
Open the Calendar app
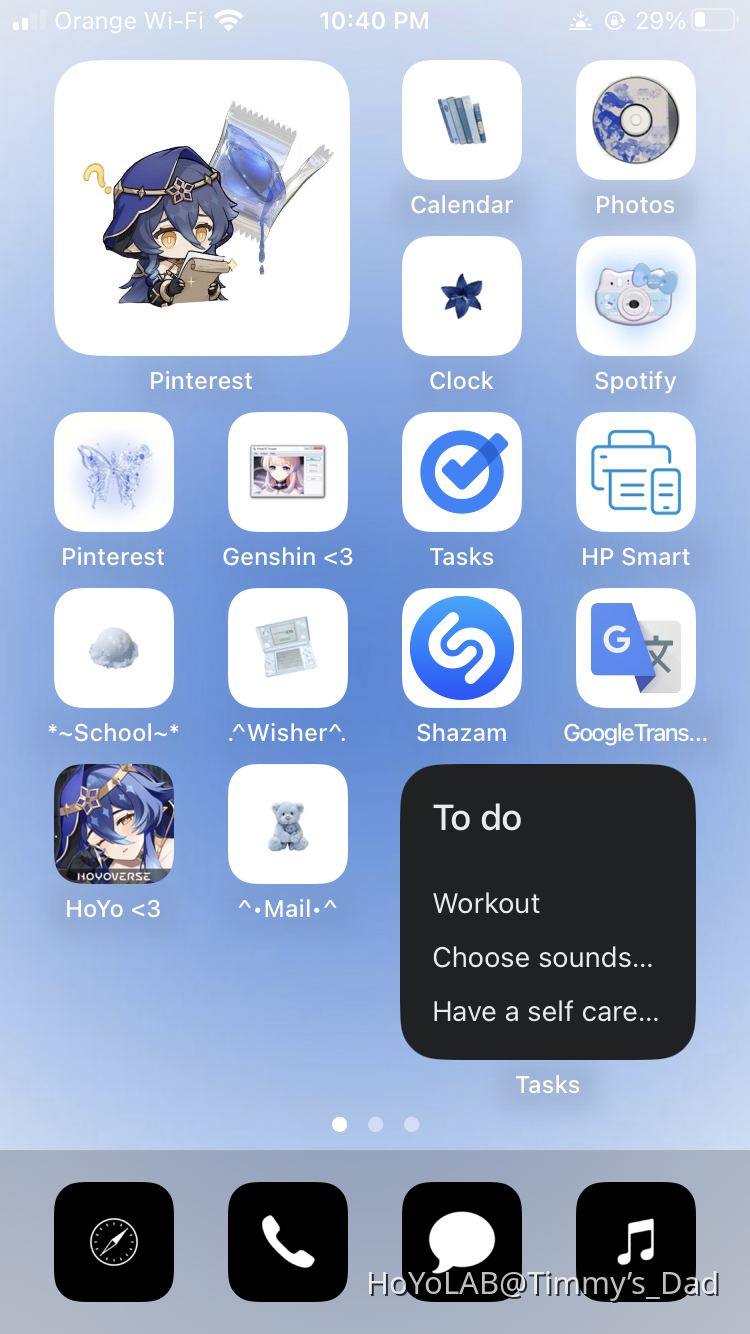461,120
